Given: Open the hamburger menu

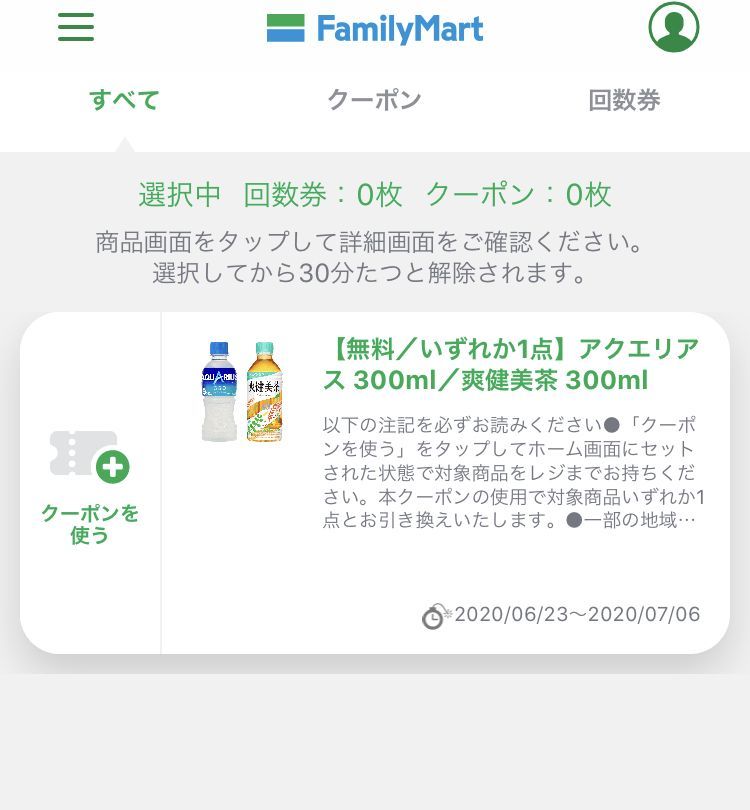Looking at the screenshot, I should click(x=76, y=28).
